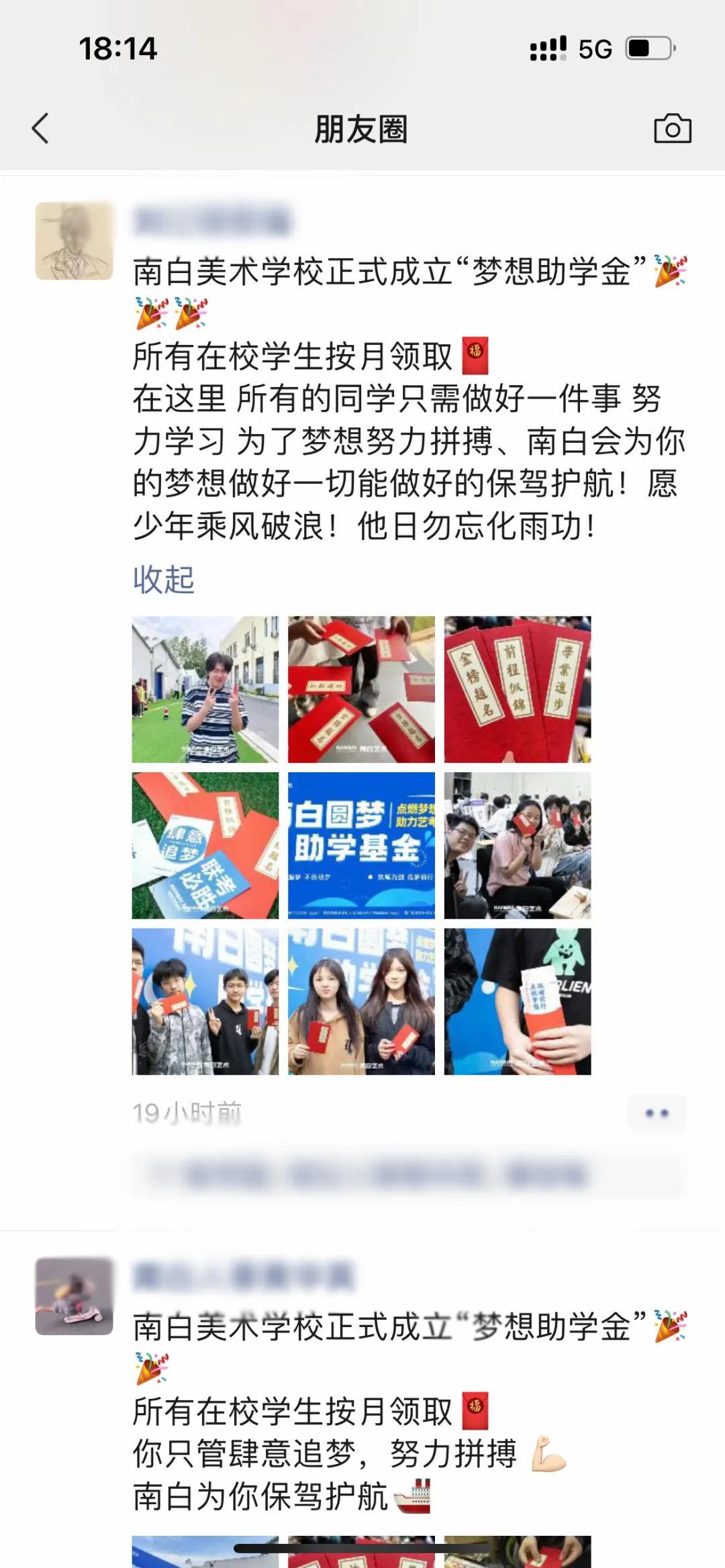View classroom photo of students holding envelopes

[x=518, y=845]
